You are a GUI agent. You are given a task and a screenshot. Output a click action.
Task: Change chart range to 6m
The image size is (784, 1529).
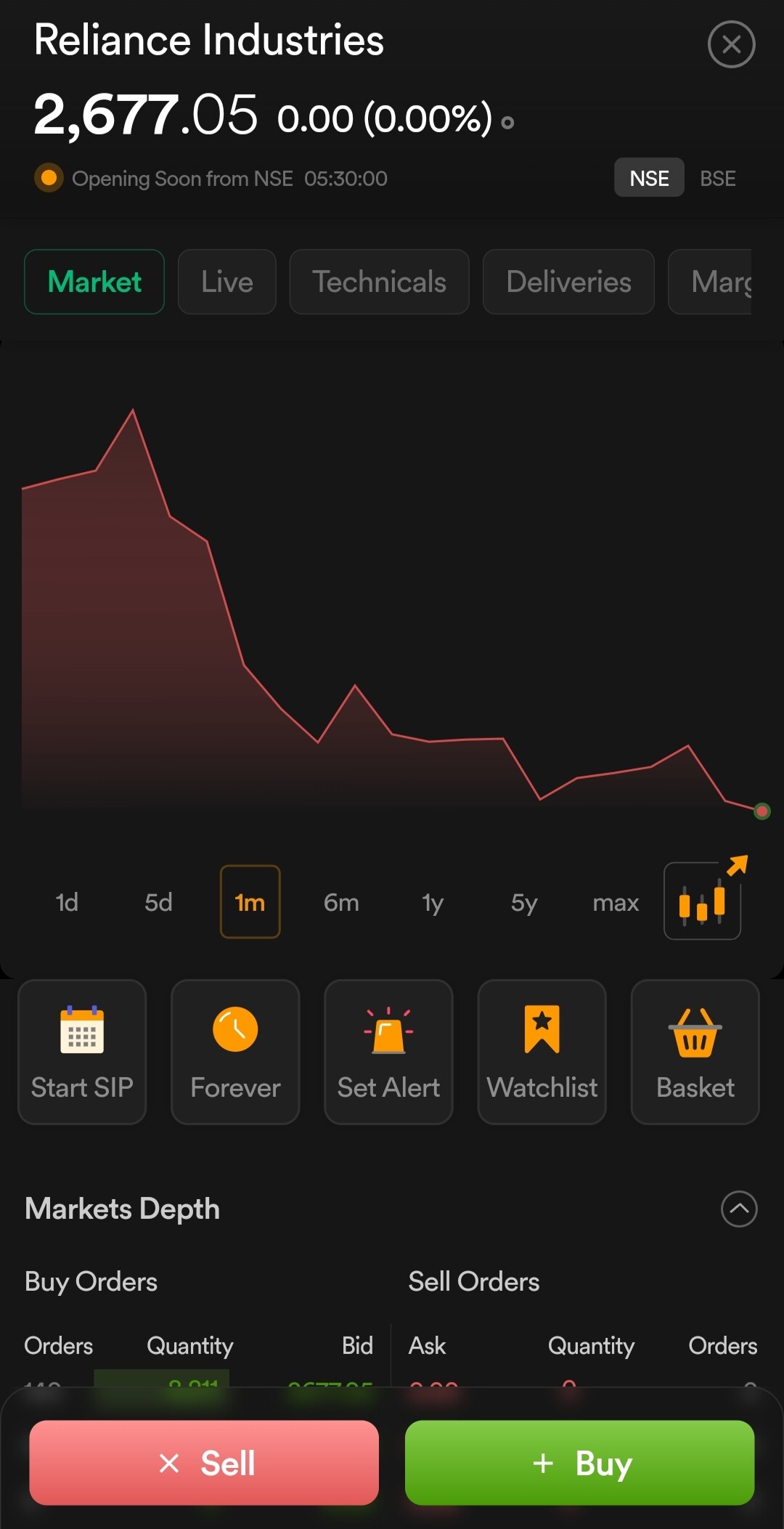pyautogui.click(x=341, y=902)
